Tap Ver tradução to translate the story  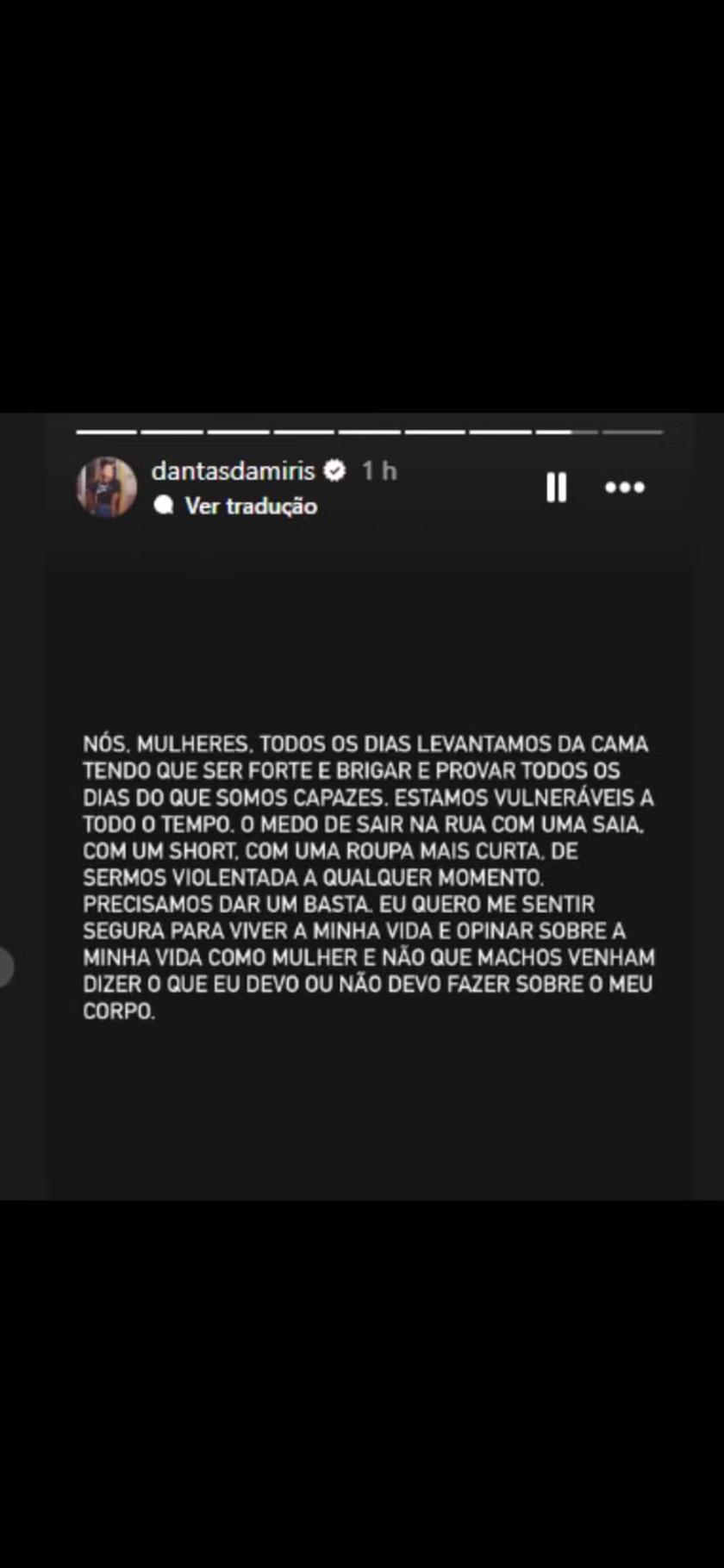(x=250, y=506)
